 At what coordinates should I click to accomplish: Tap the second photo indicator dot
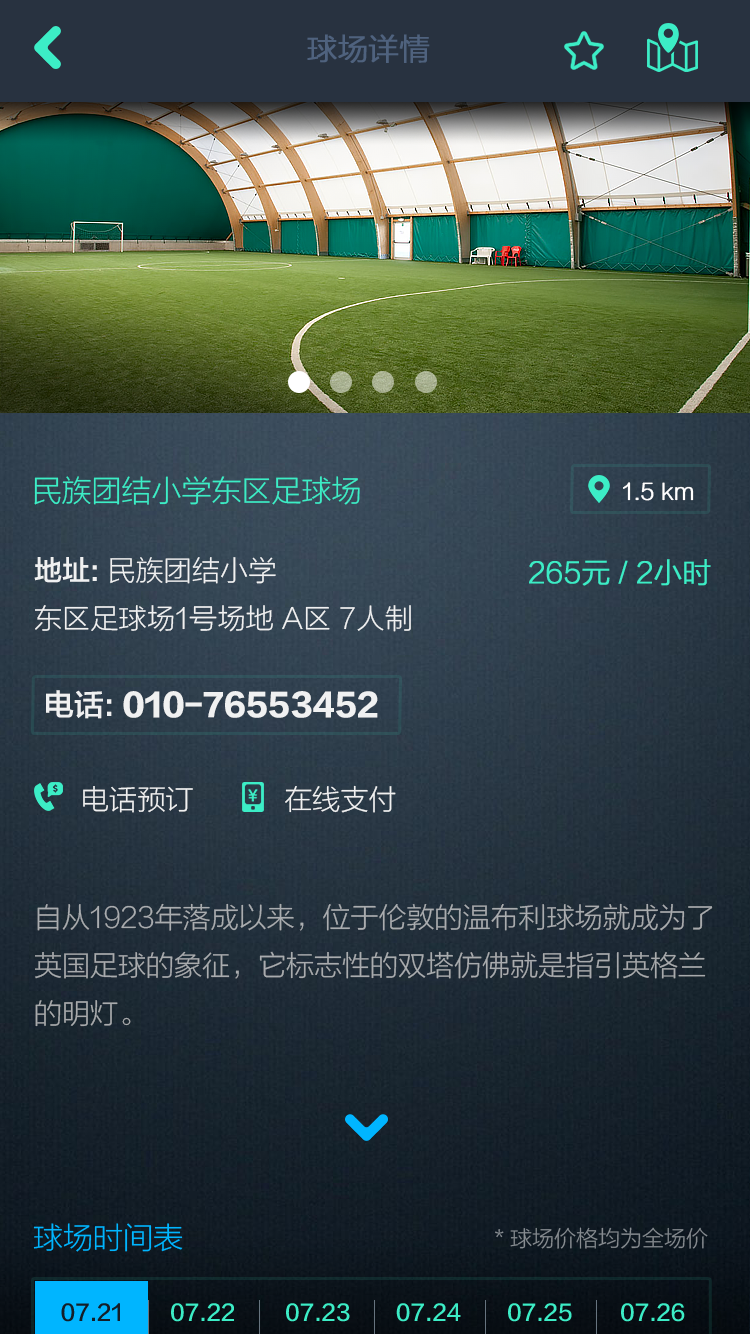pyautogui.click(x=341, y=381)
